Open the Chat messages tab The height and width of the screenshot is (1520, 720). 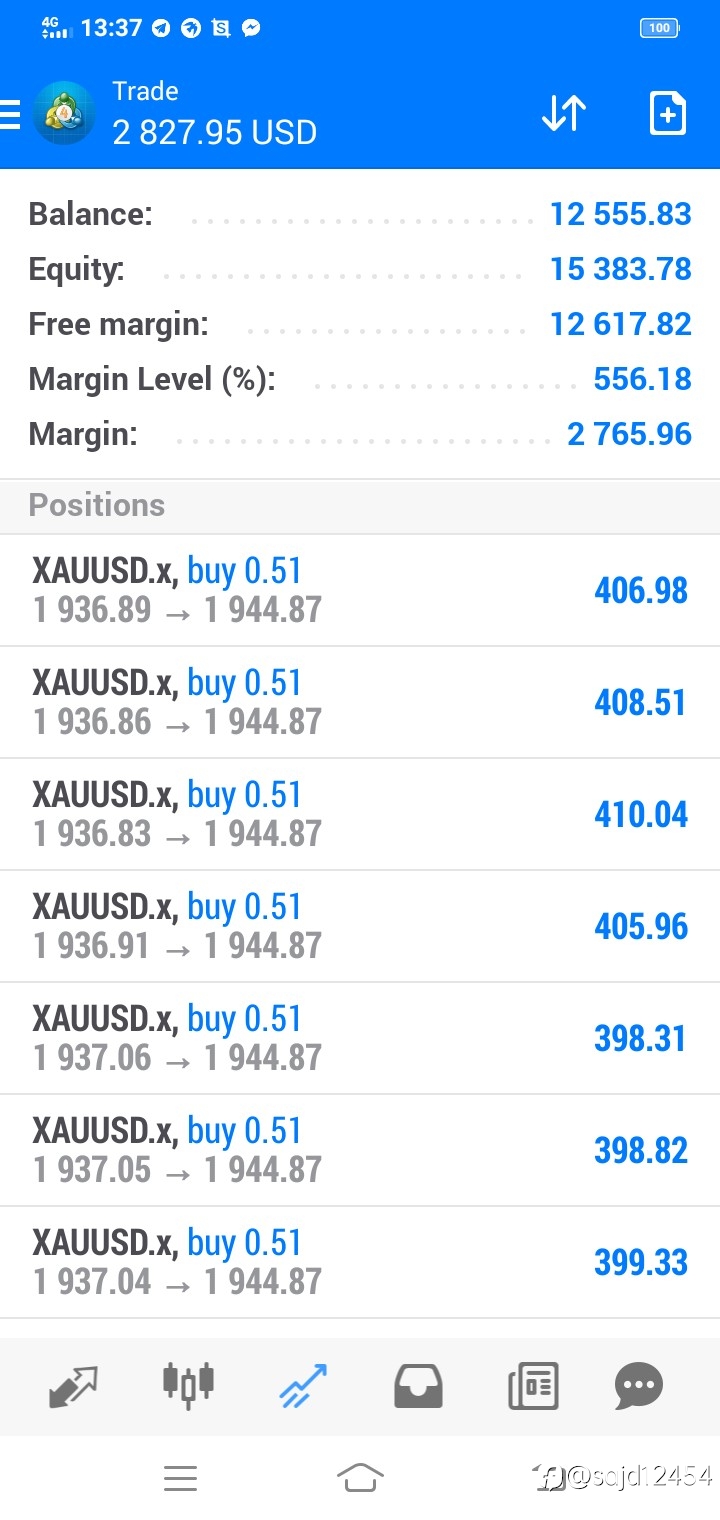click(639, 1386)
